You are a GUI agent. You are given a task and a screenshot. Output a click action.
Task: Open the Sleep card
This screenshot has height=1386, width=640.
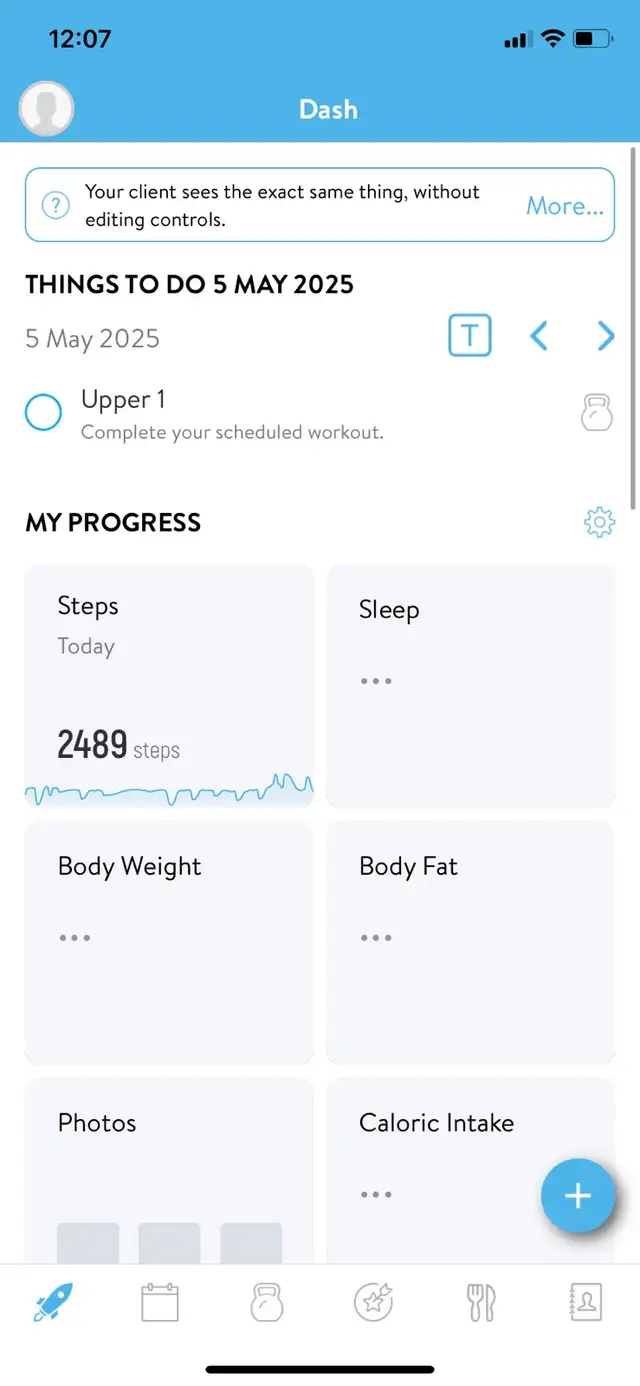[471, 686]
